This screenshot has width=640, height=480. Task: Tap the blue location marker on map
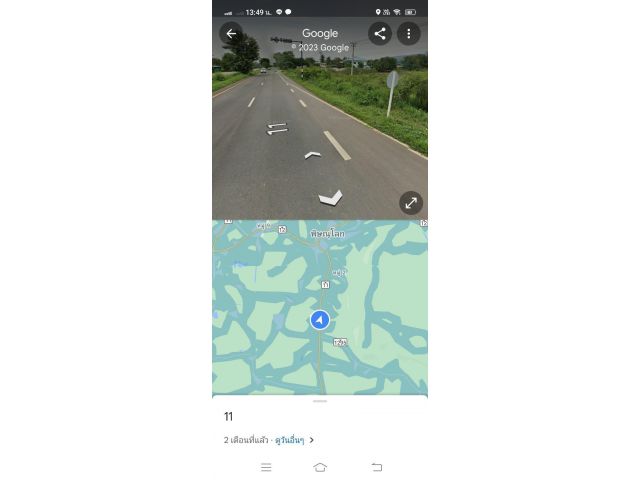point(319,320)
